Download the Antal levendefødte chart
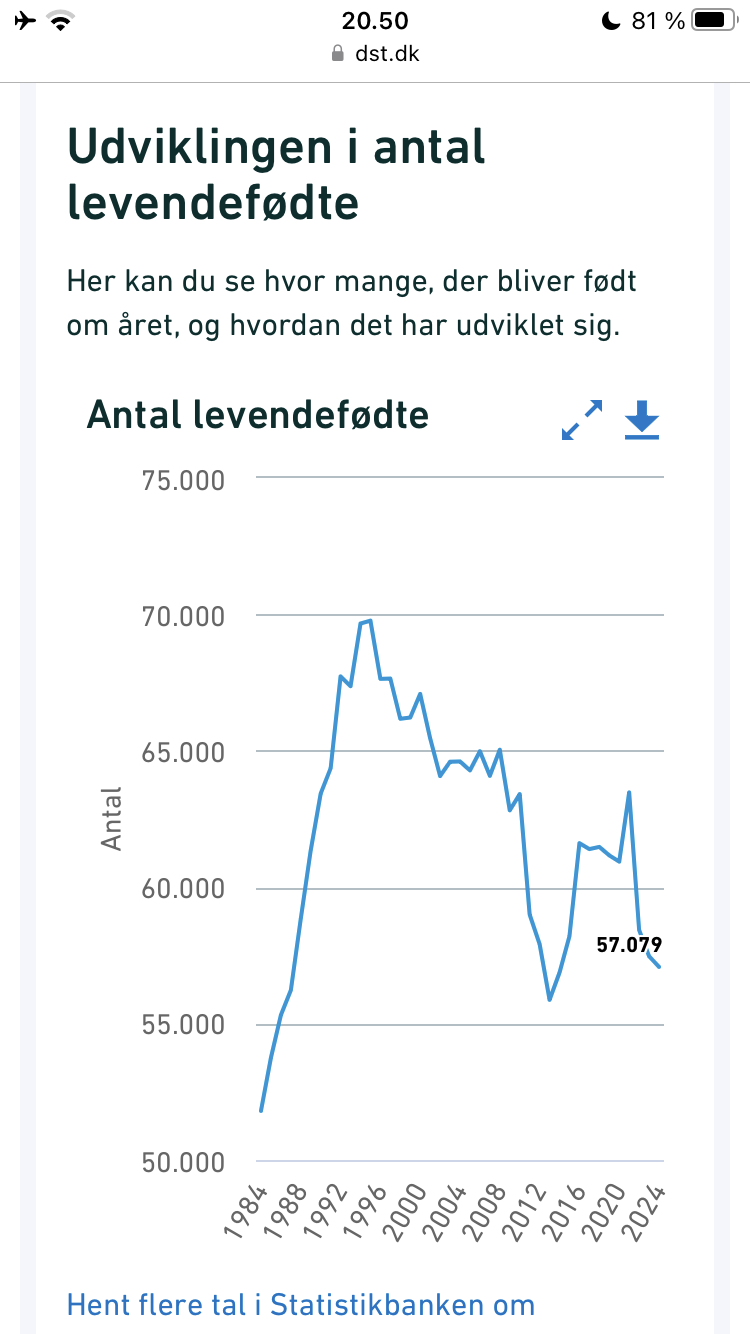The image size is (750, 1334). [x=642, y=420]
